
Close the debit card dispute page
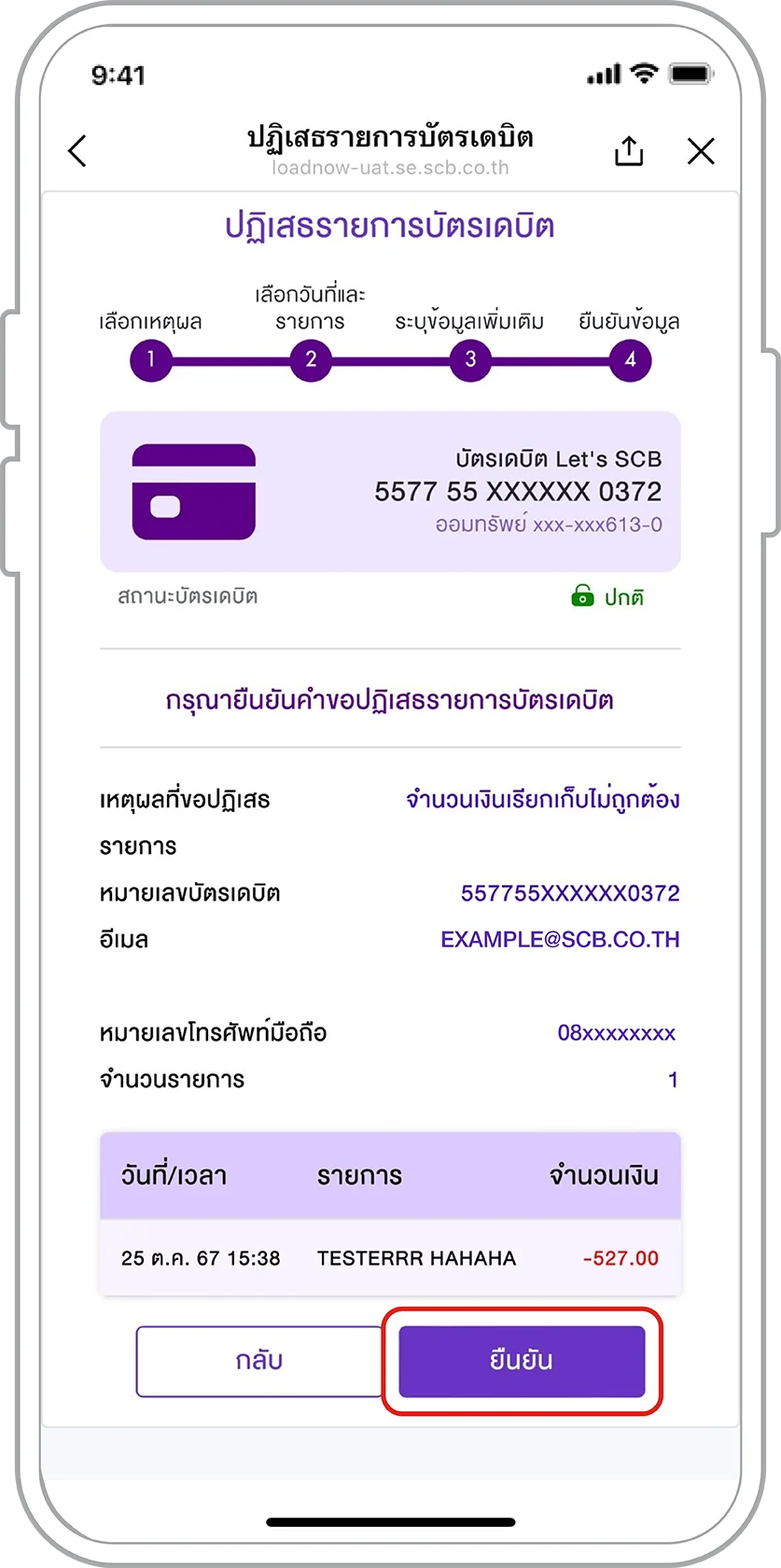(701, 151)
